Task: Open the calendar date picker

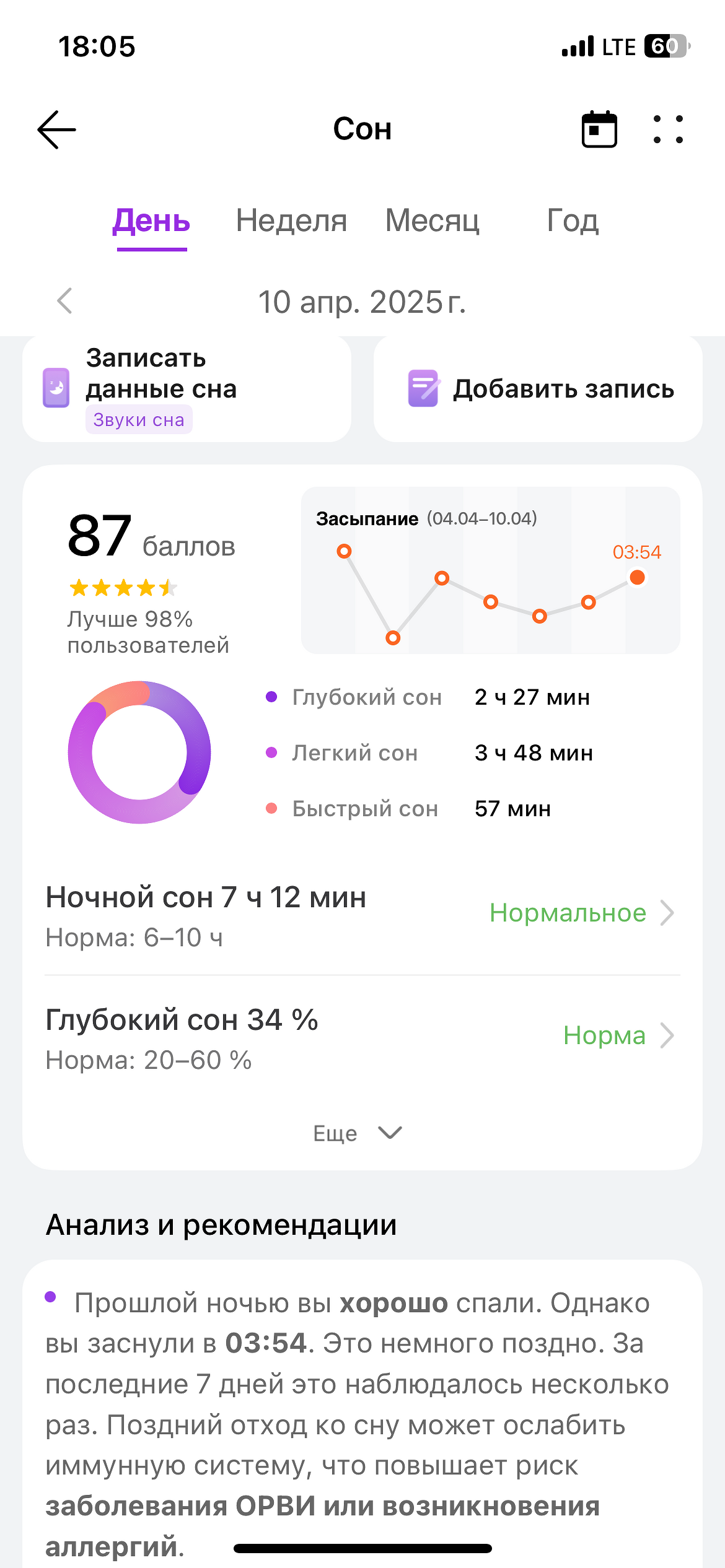Action: tap(599, 129)
